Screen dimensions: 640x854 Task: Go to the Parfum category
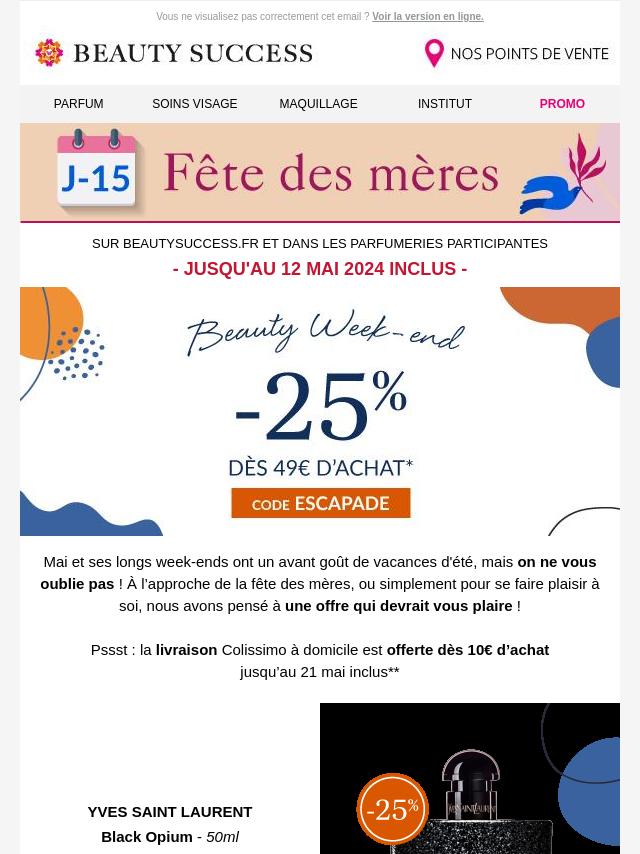[x=78, y=104]
